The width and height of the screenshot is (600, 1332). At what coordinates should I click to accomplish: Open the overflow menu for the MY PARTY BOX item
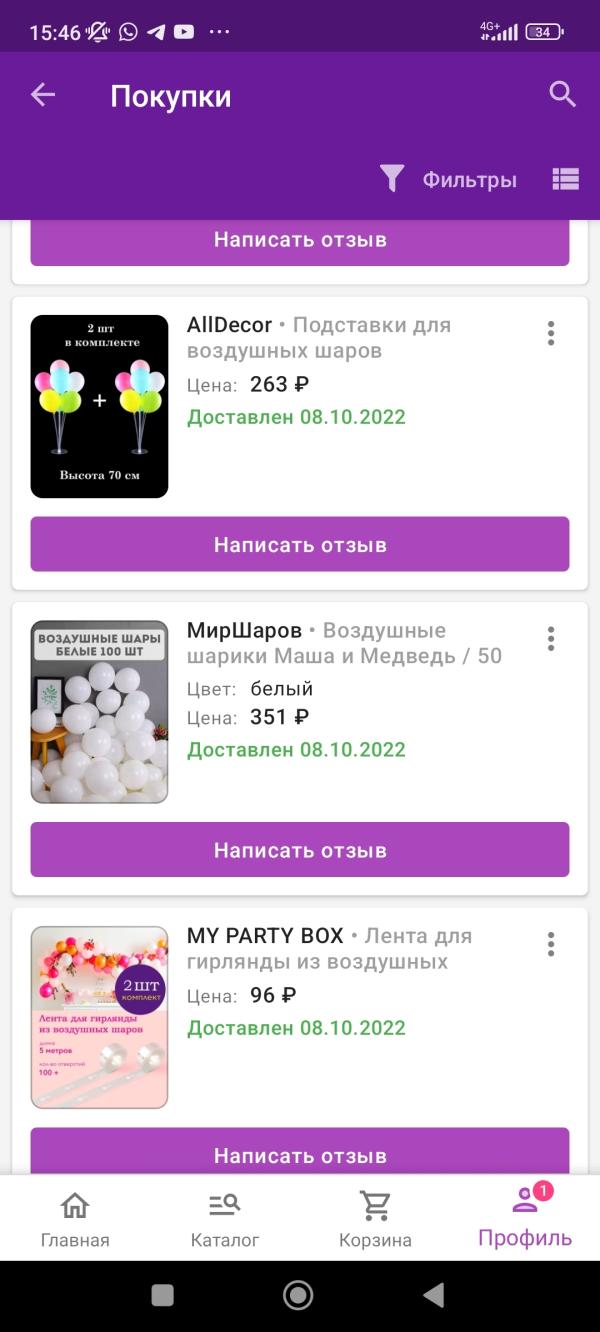point(550,944)
